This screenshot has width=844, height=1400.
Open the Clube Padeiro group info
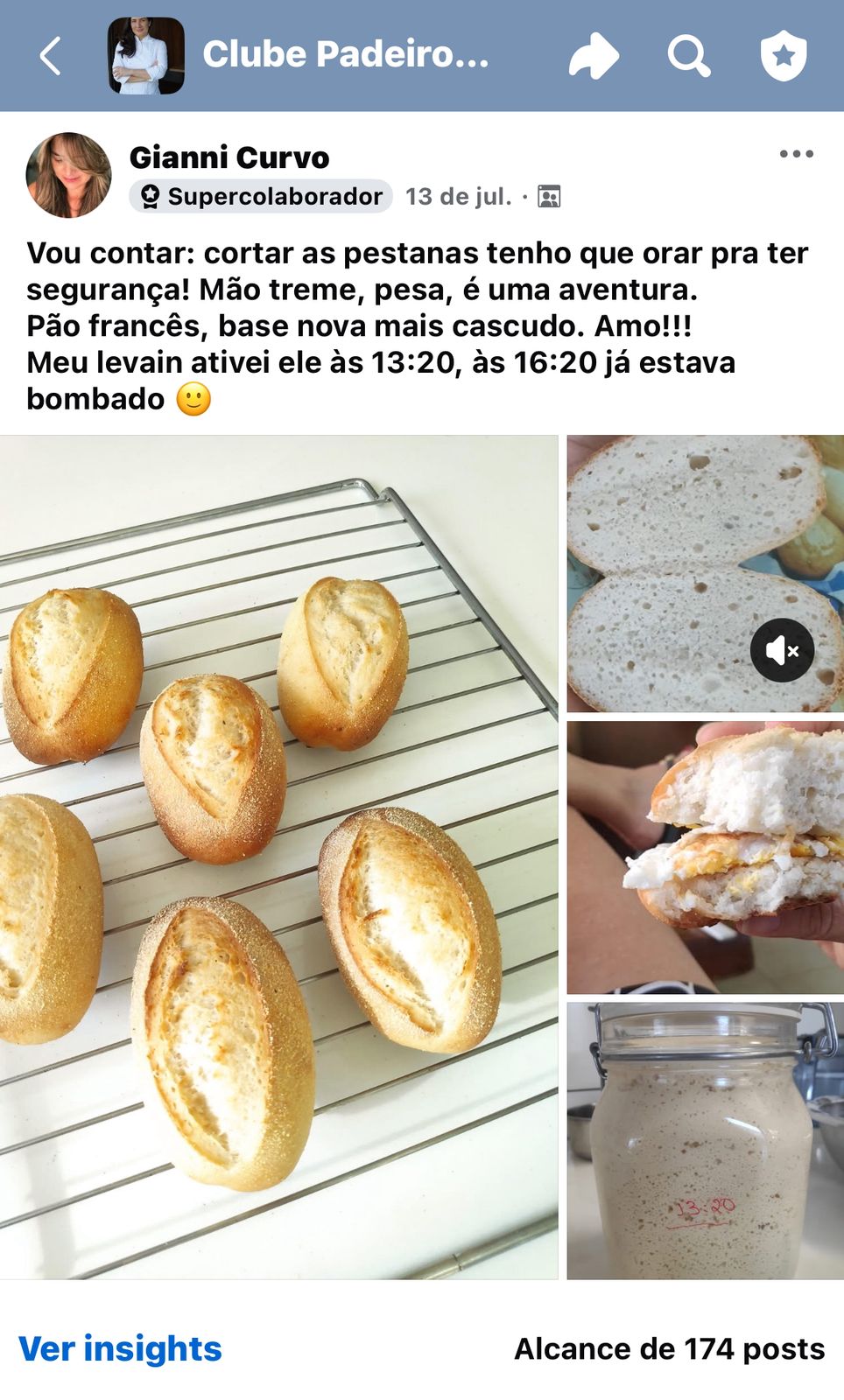[345, 55]
